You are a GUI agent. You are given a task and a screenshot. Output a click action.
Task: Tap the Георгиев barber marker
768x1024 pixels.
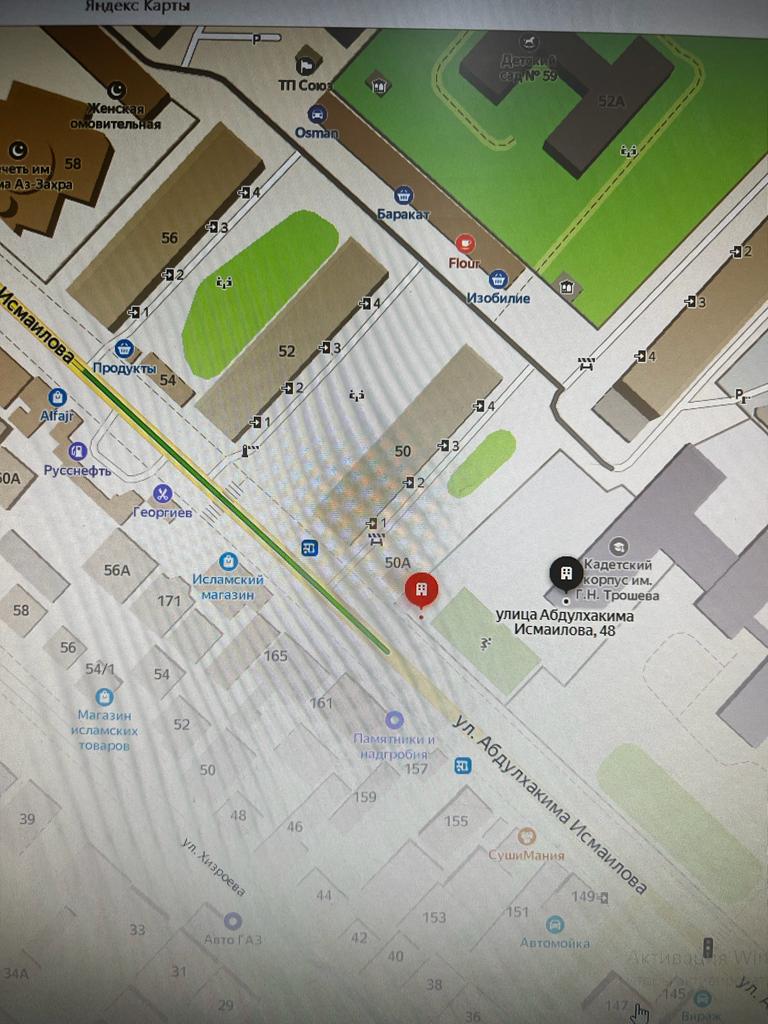coord(162,493)
